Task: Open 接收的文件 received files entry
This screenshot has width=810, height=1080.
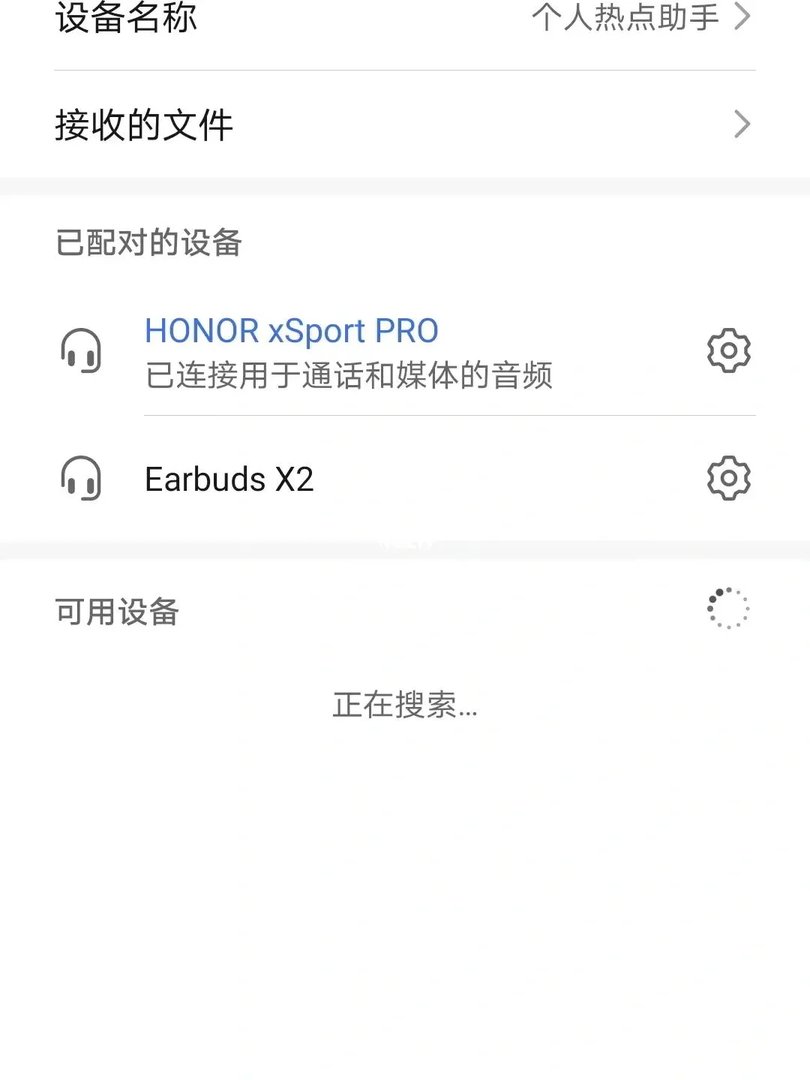Action: 143,124
